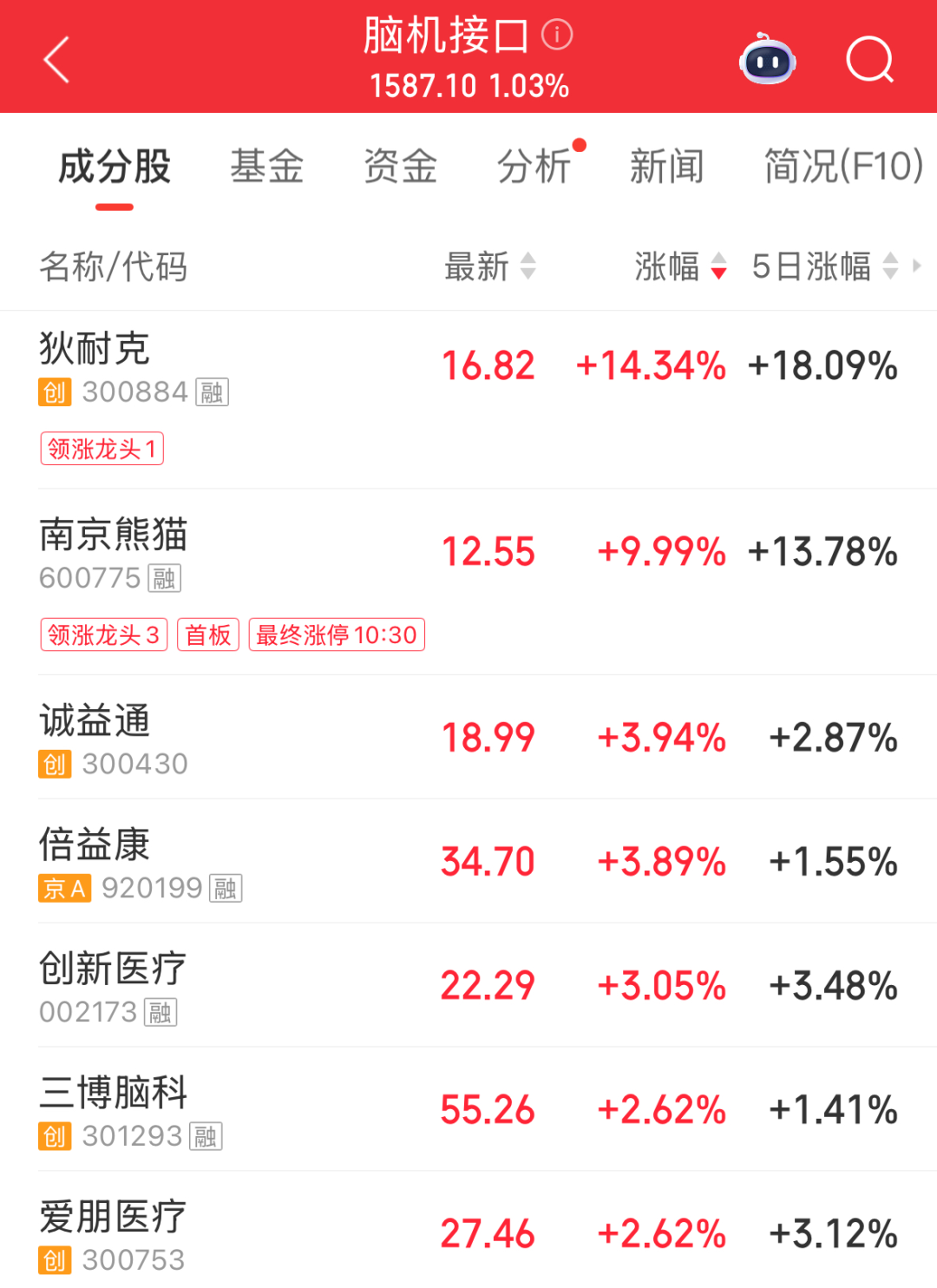Screen dimensions: 937x1288
Task: Sort stocks by 涨幅 column
Action: point(680,266)
